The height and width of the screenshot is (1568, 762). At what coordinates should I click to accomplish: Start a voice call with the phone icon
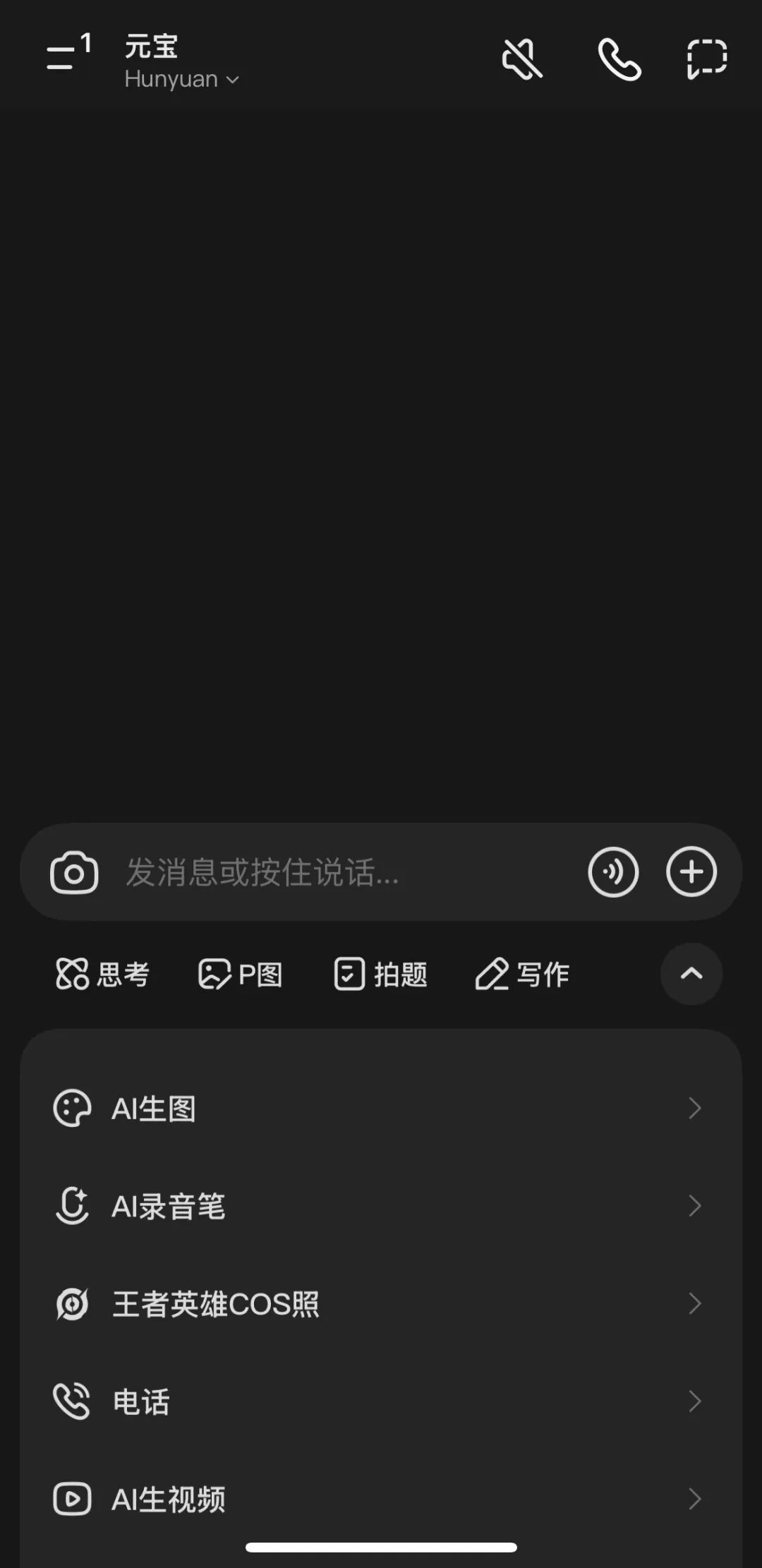point(619,60)
